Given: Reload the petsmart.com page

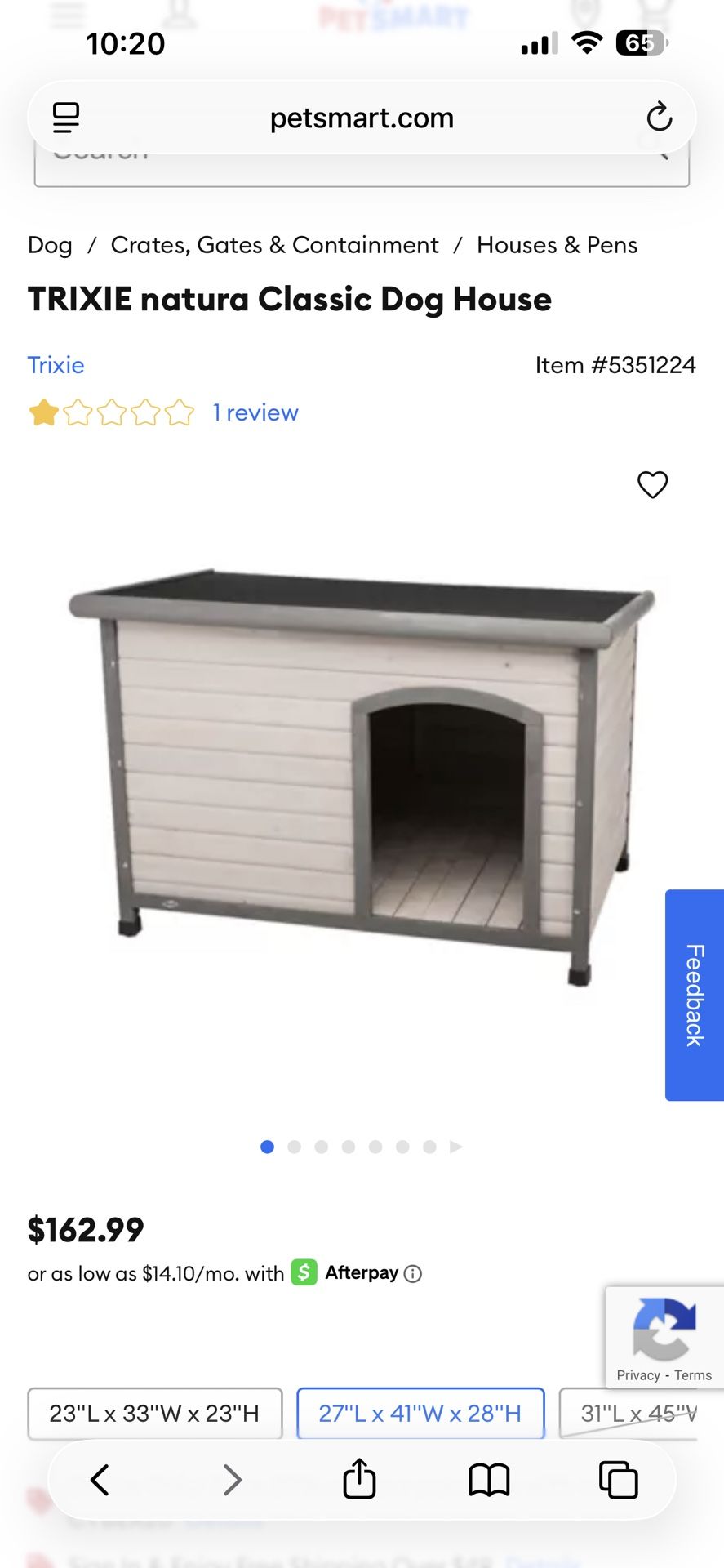Looking at the screenshot, I should (x=659, y=117).
